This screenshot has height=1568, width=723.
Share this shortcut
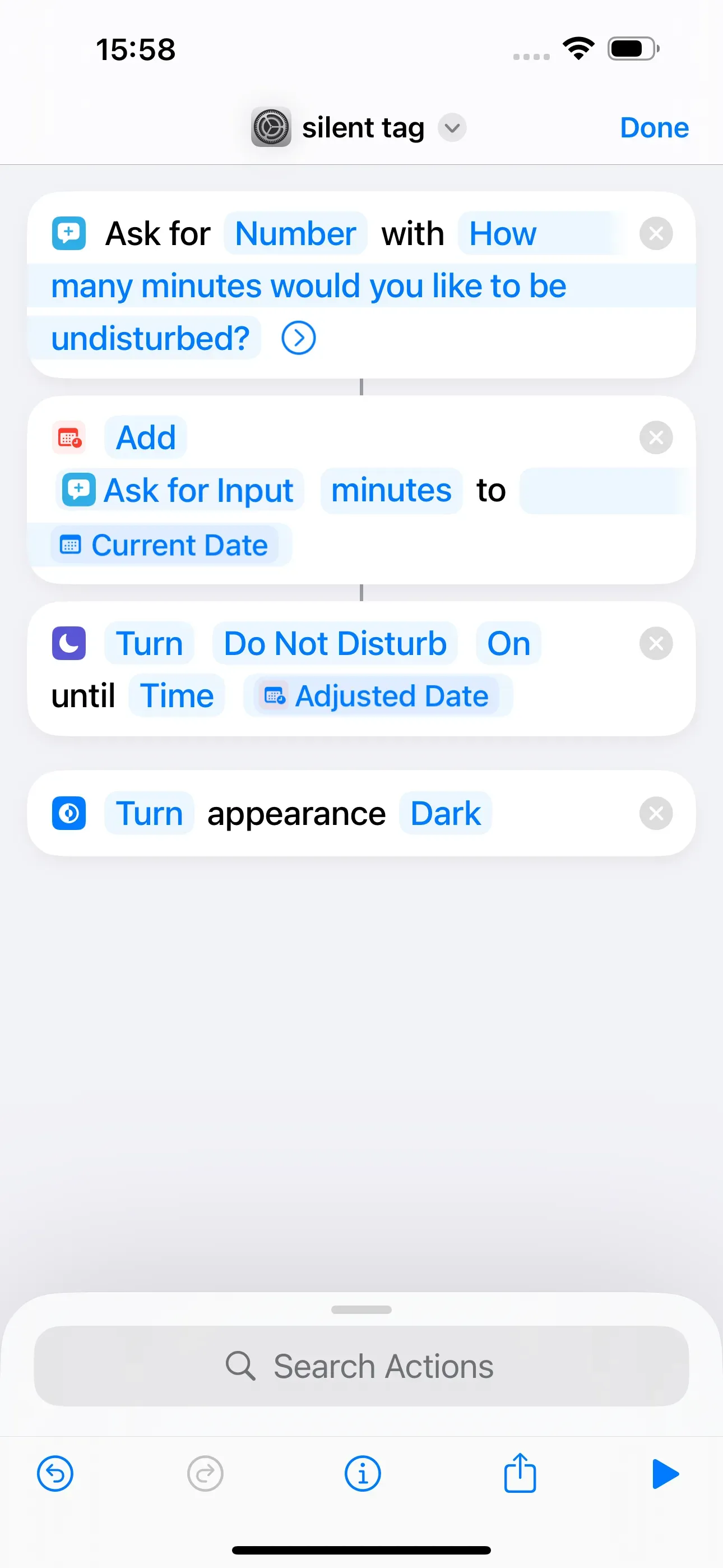[x=520, y=1473]
